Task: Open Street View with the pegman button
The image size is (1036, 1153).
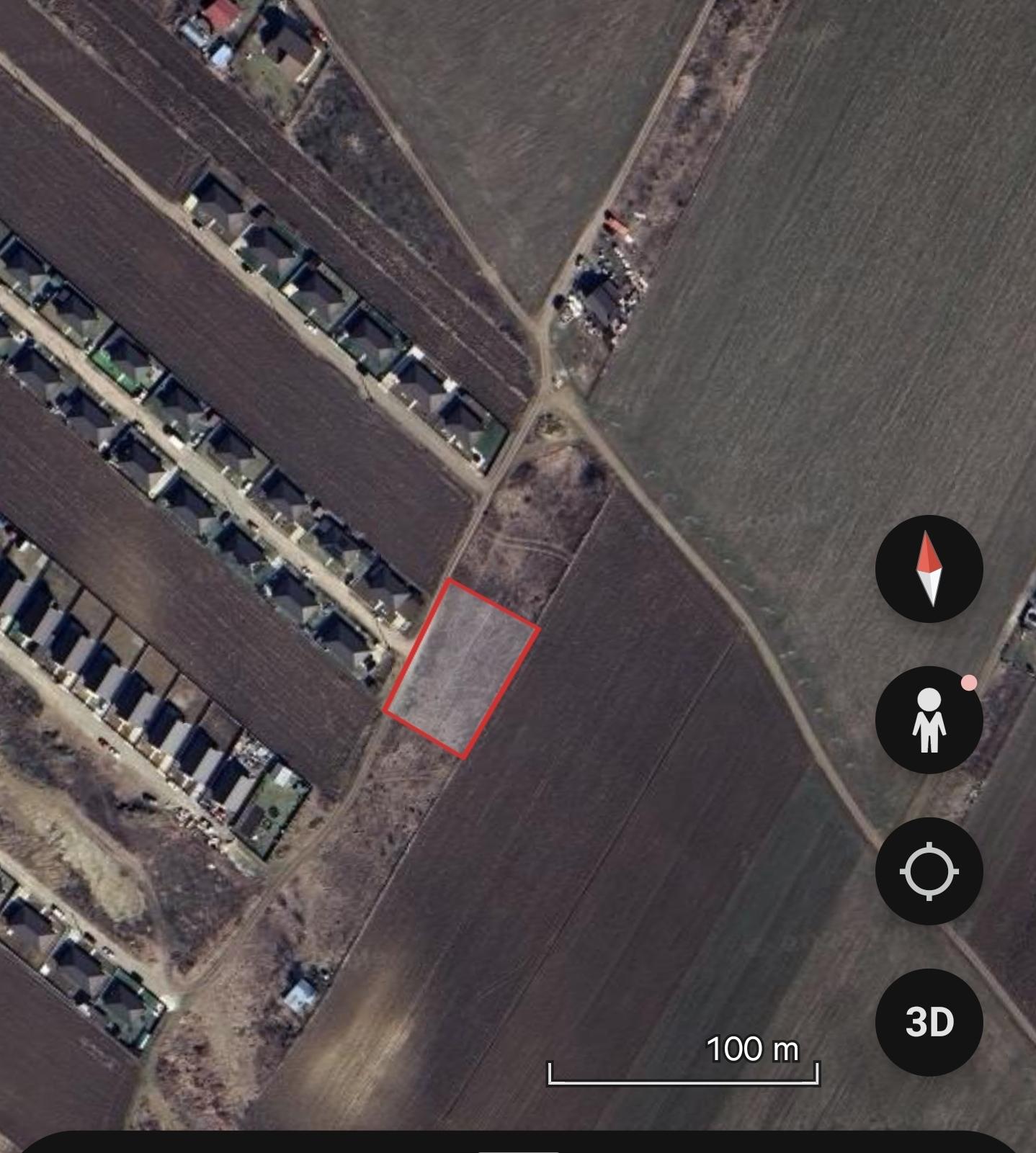Action: 929,719
